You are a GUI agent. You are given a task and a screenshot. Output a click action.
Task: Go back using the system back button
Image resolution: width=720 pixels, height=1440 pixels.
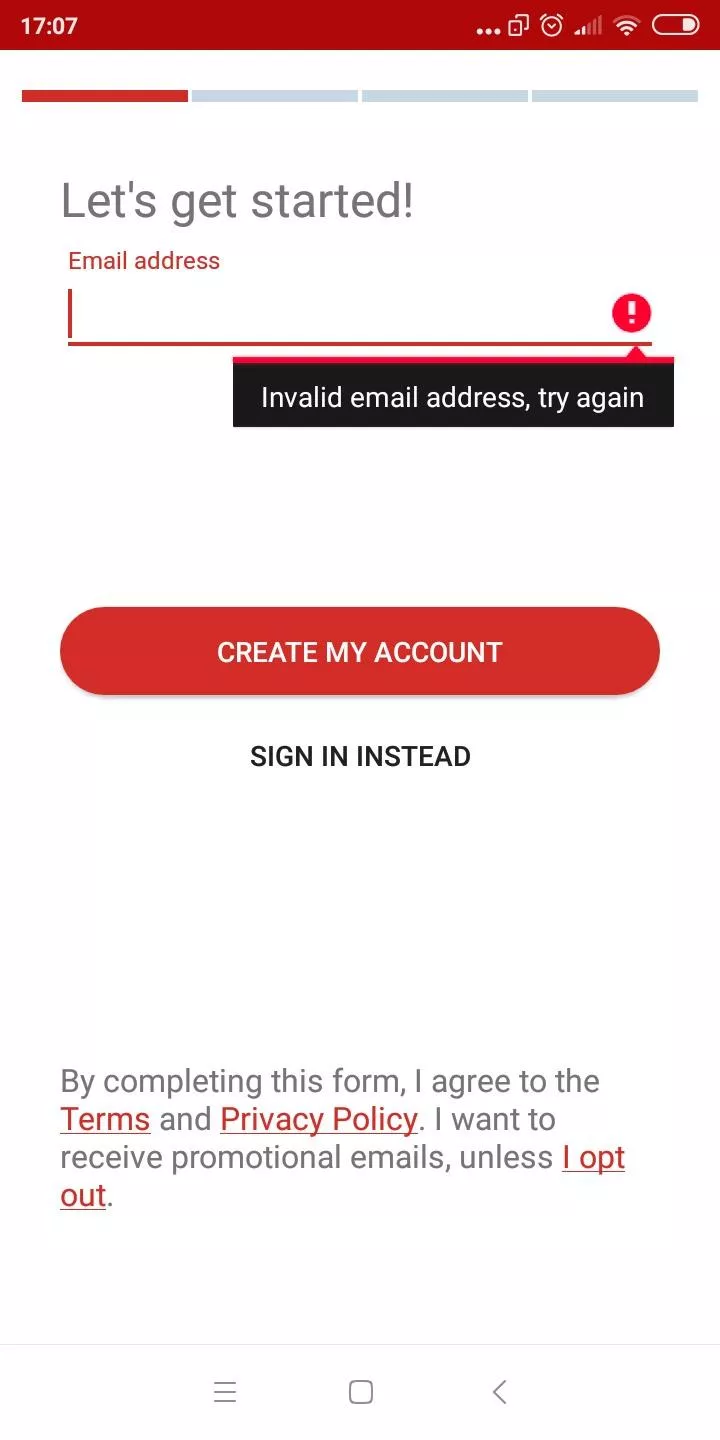coord(500,1391)
